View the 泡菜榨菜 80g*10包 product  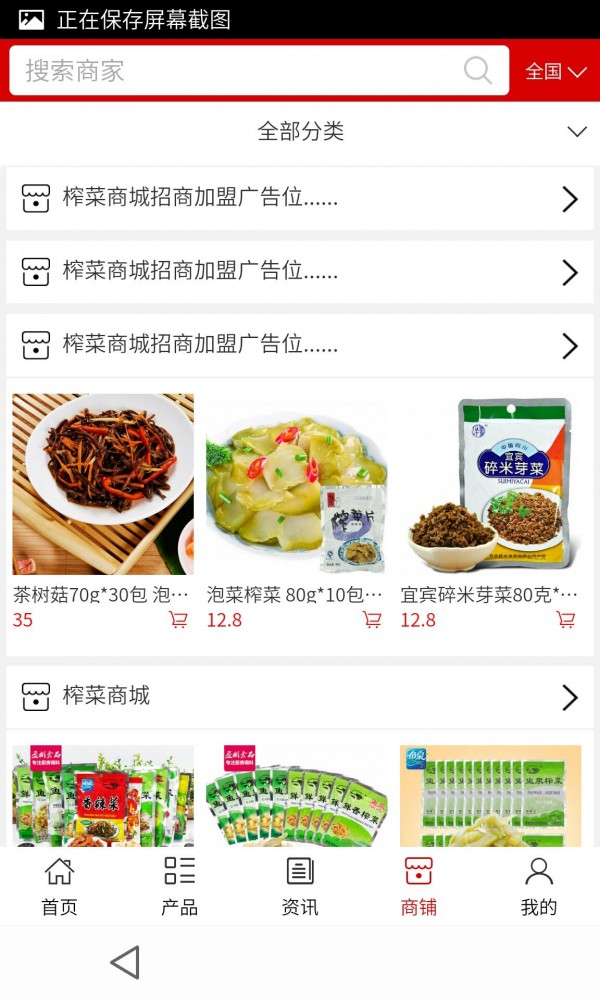[x=297, y=484]
